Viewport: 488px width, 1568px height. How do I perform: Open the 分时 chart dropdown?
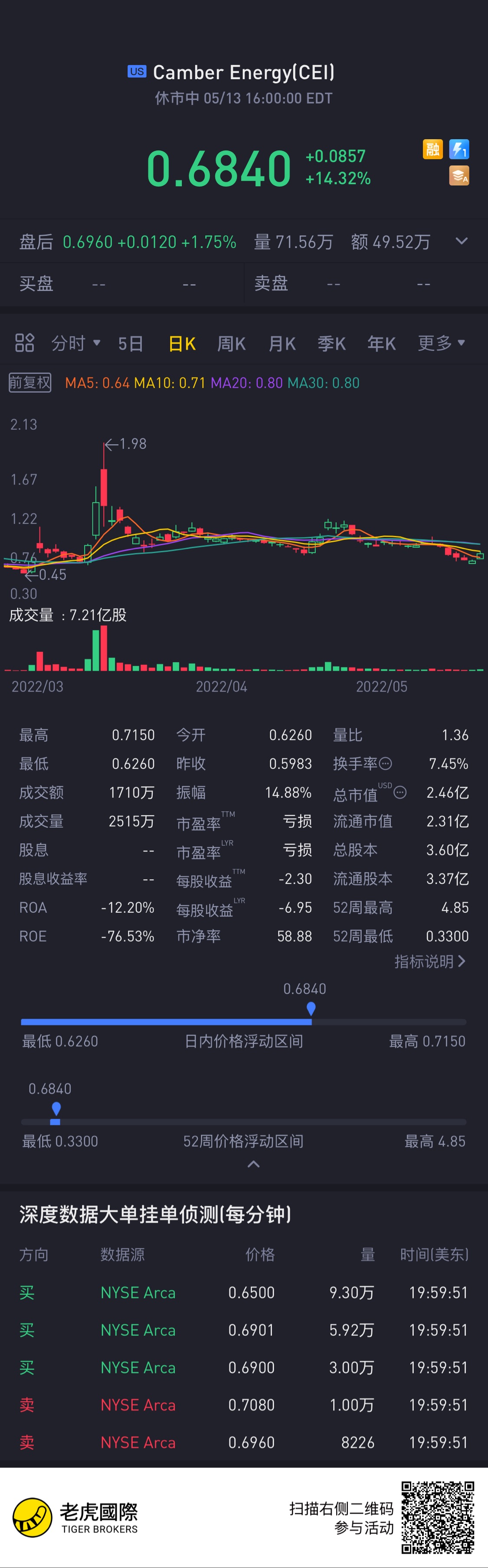coord(75,343)
